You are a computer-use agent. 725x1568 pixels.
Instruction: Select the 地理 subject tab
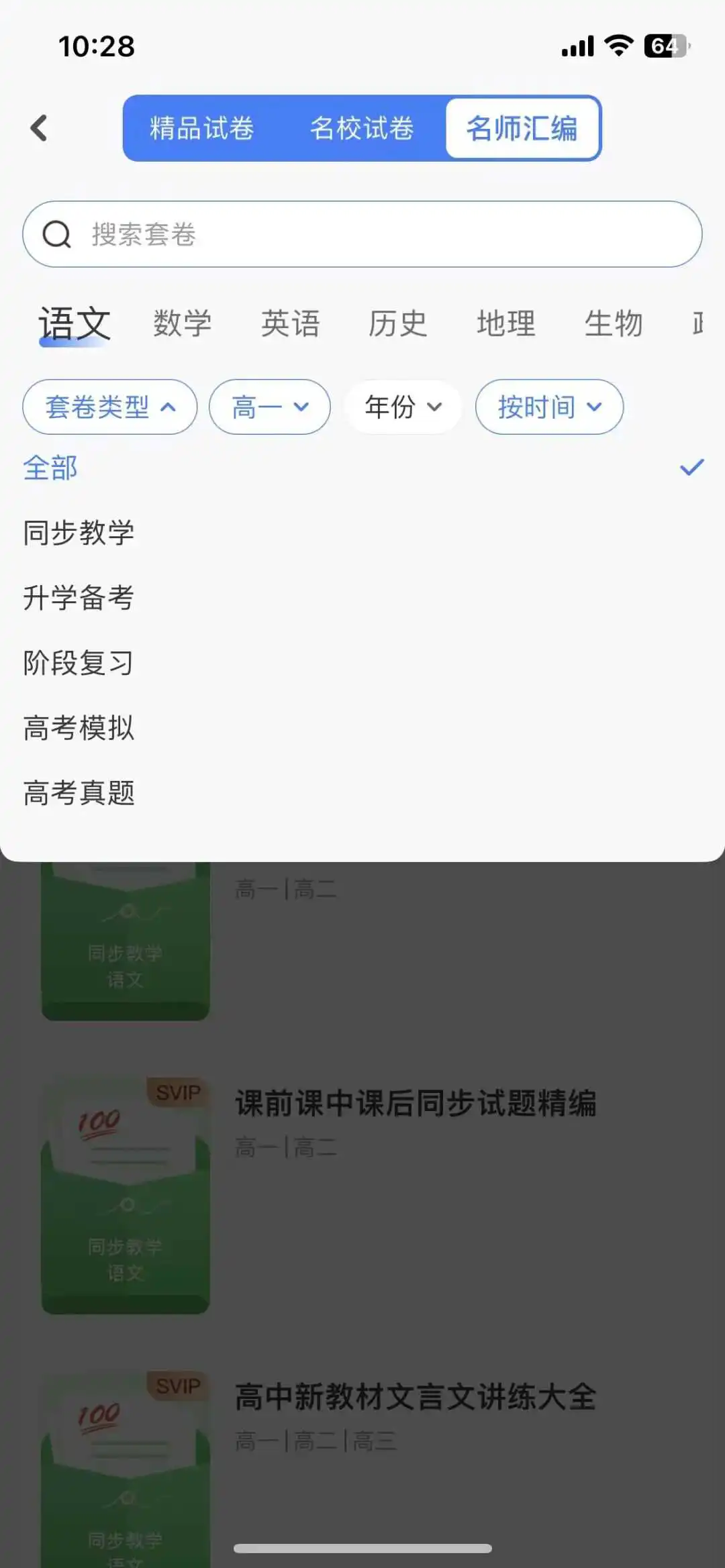(x=505, y=324)
